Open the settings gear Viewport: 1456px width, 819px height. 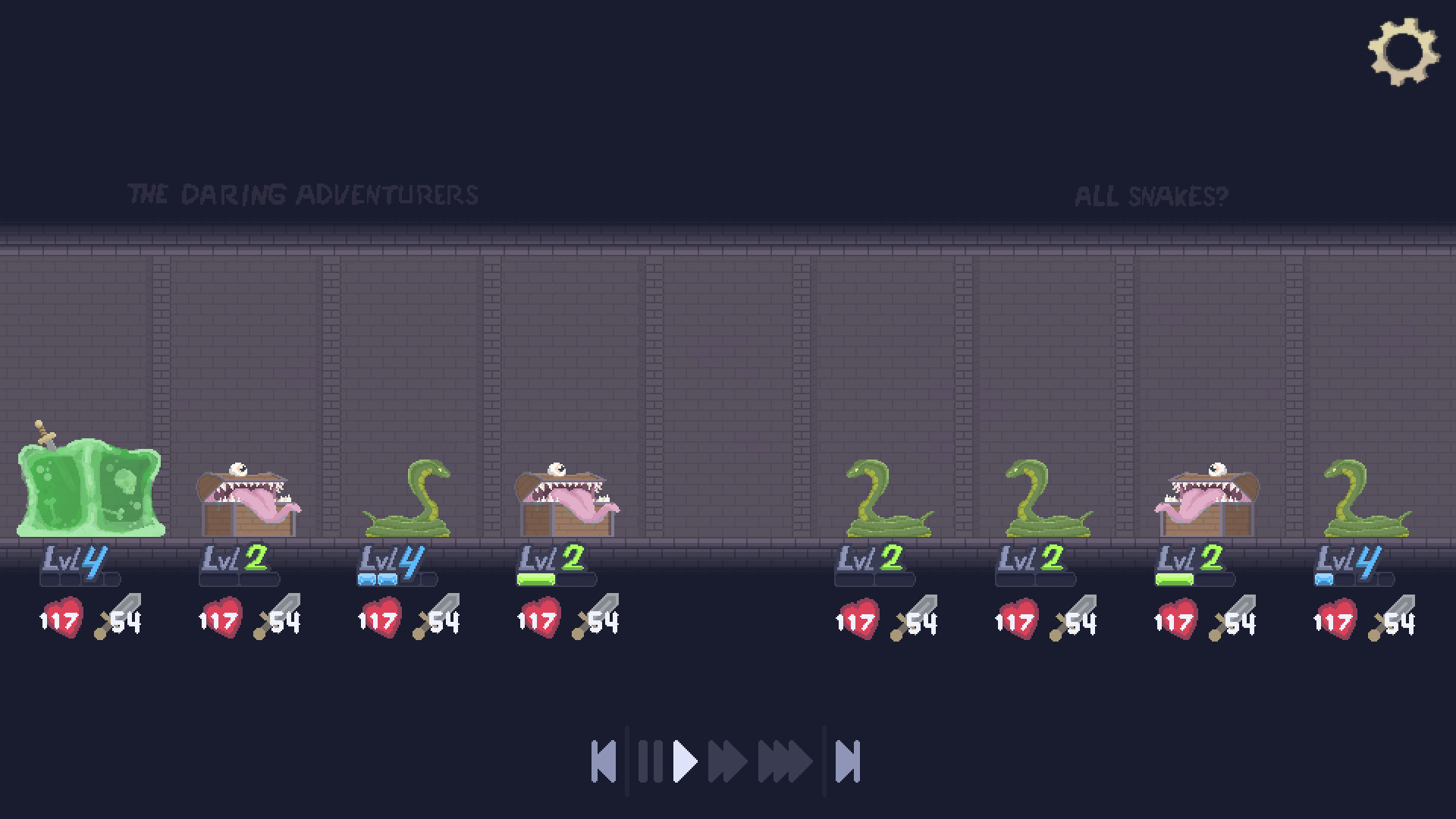tap(1403, 52)
